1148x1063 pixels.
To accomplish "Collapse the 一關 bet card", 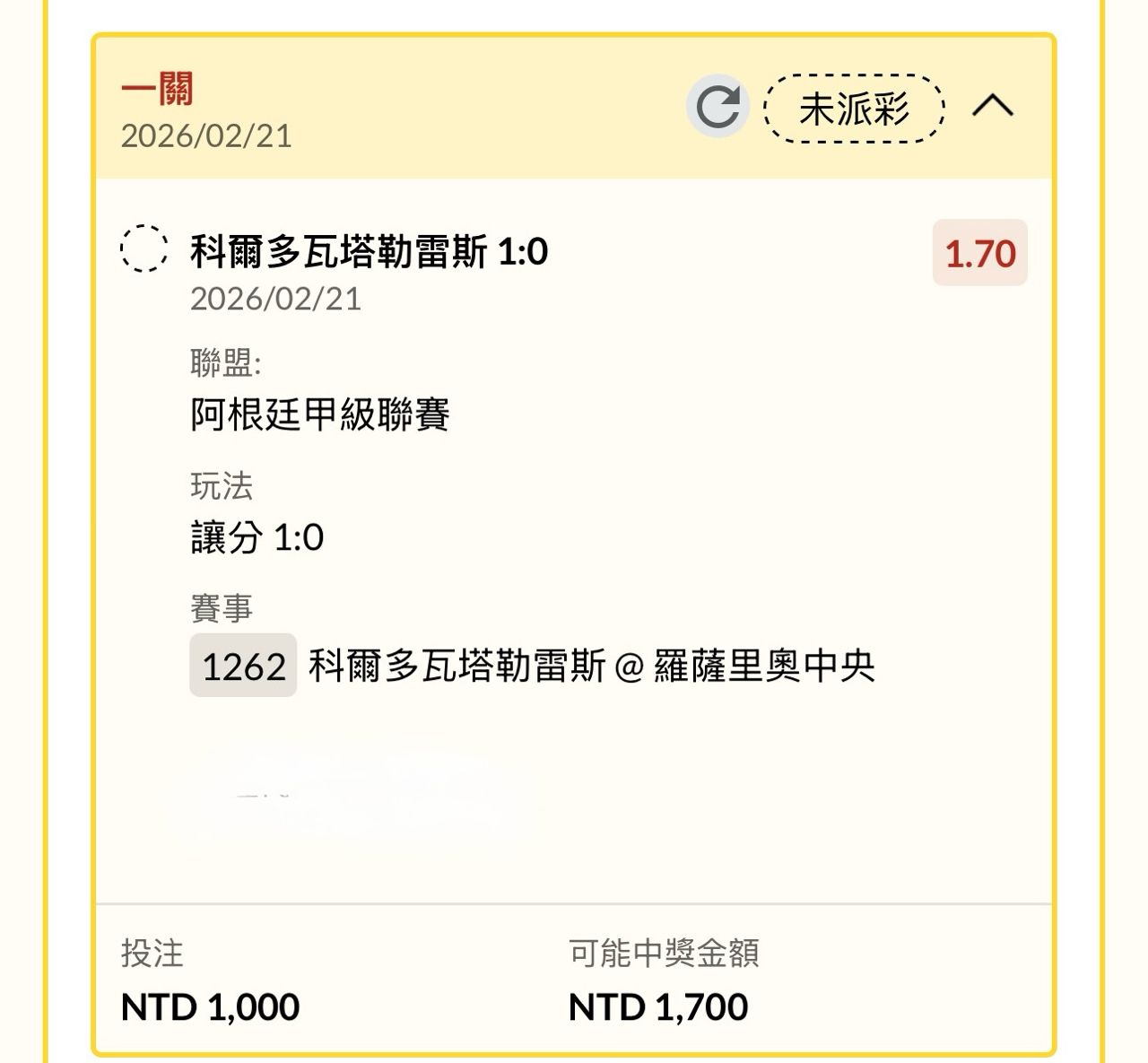I will 993,107.
